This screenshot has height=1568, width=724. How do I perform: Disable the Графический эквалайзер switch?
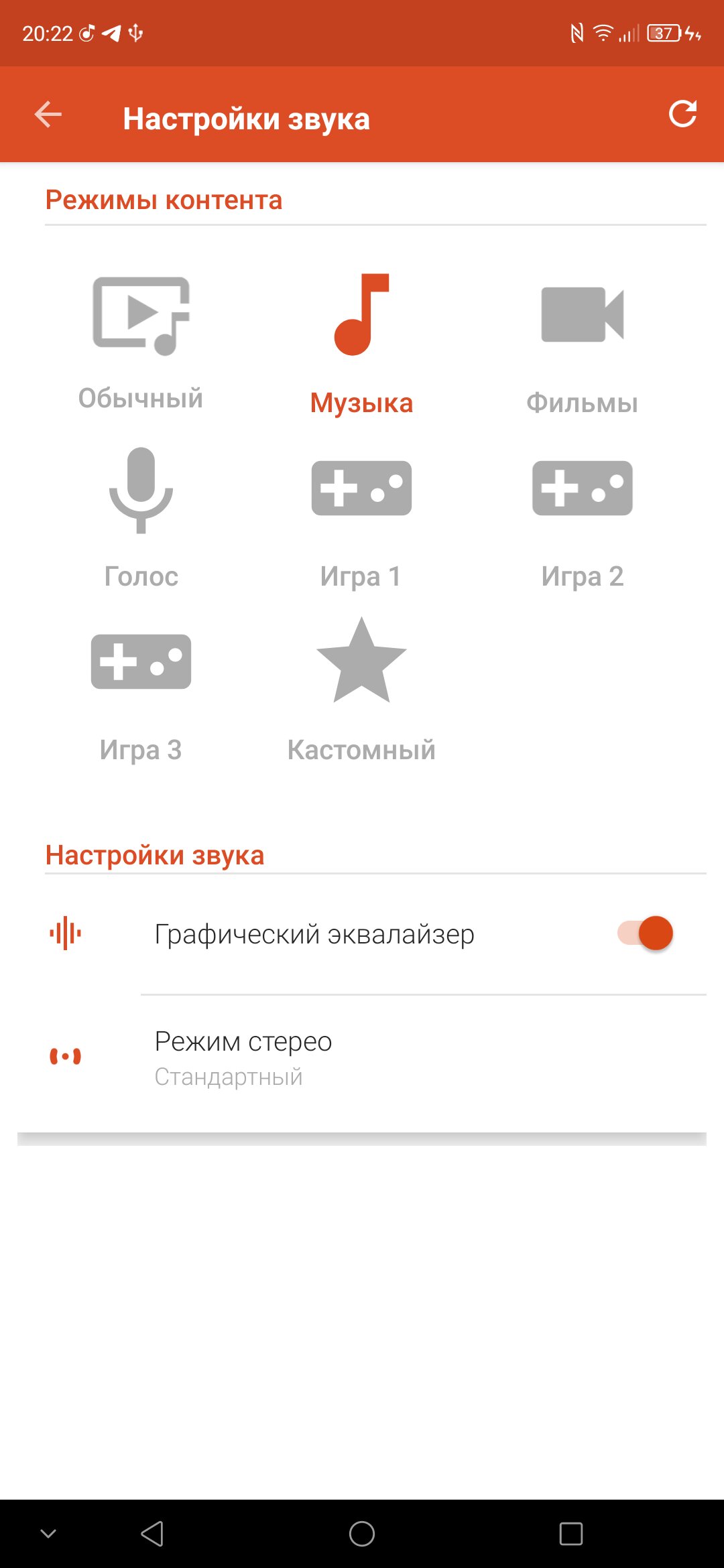click(645, 933)
